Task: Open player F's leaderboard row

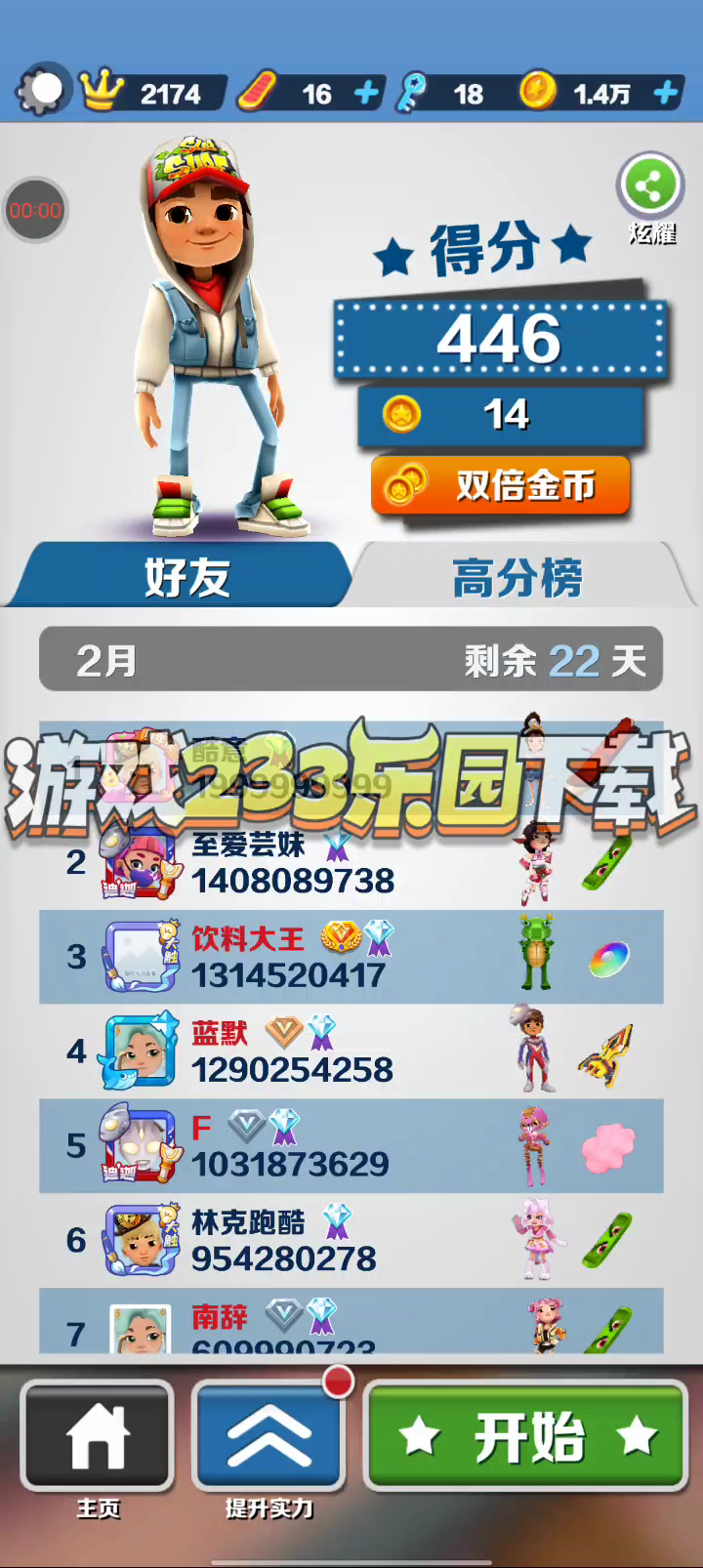Action: (x=351, y=1145)
